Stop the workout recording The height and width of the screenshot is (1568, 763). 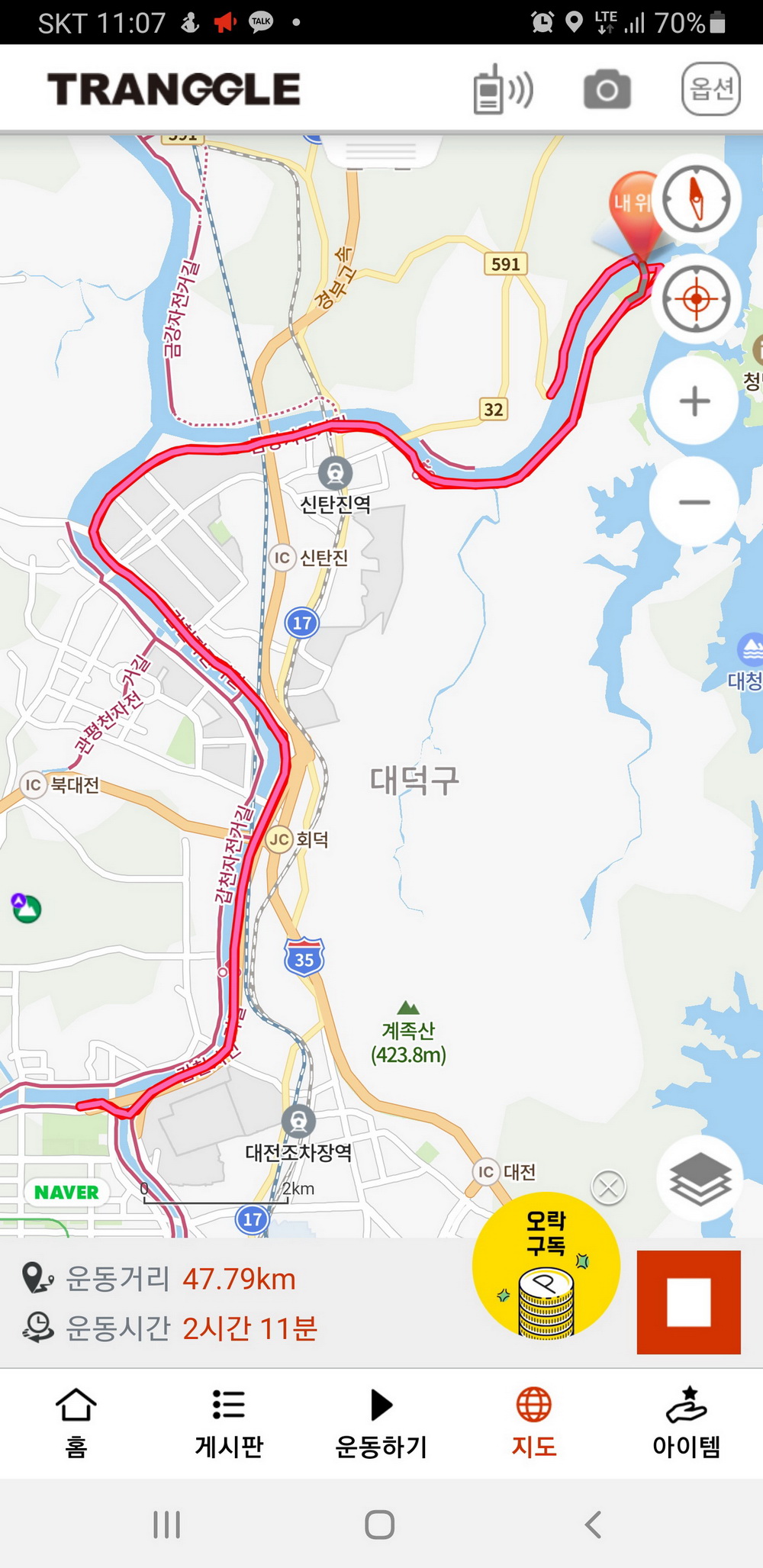[688, 1302]
